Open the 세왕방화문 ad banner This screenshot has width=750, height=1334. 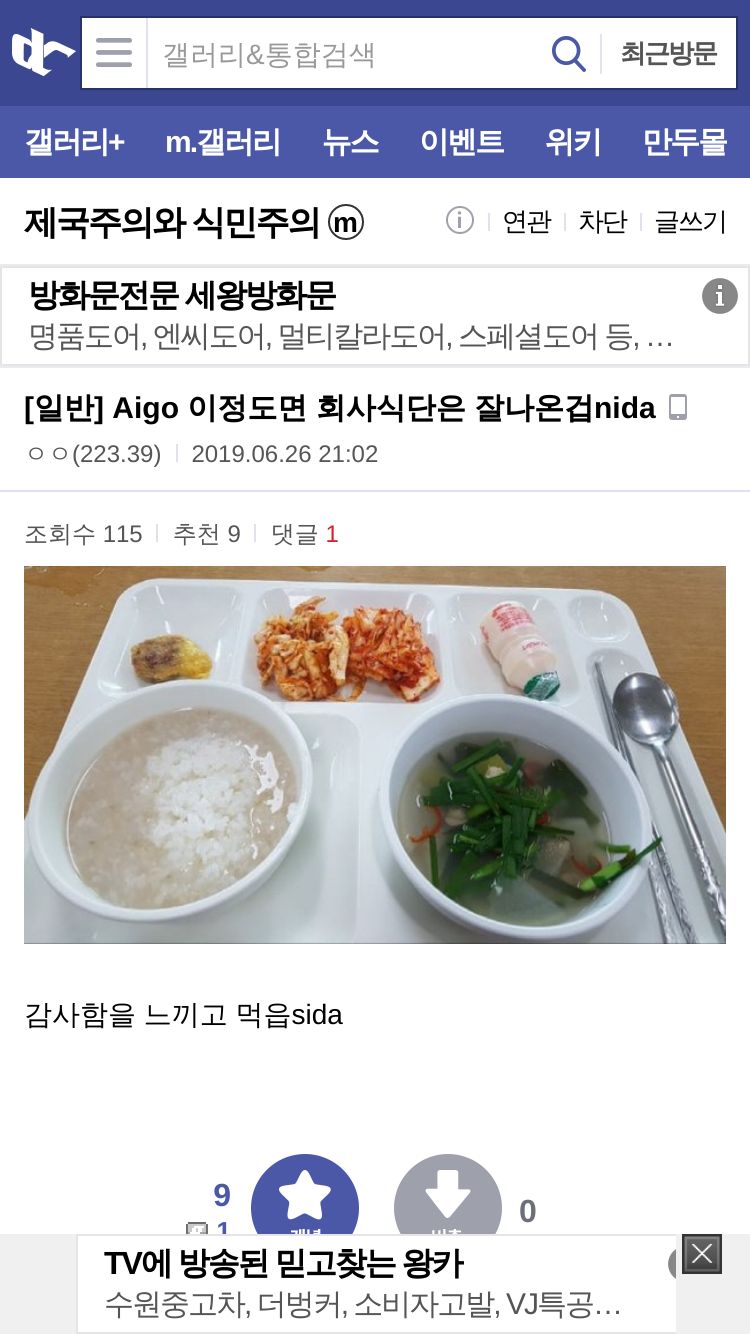(375, 316)
